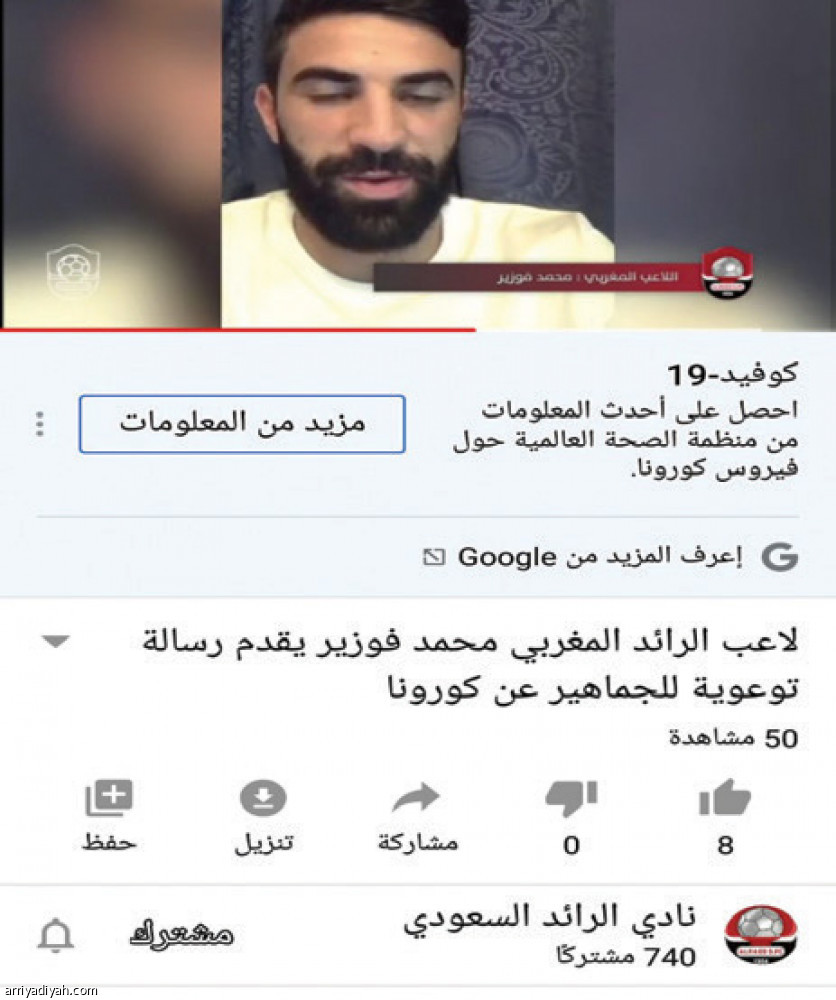Open the three-dot options menu
Viewport: 836px width, 1000px height.
[x=41, y=424]
